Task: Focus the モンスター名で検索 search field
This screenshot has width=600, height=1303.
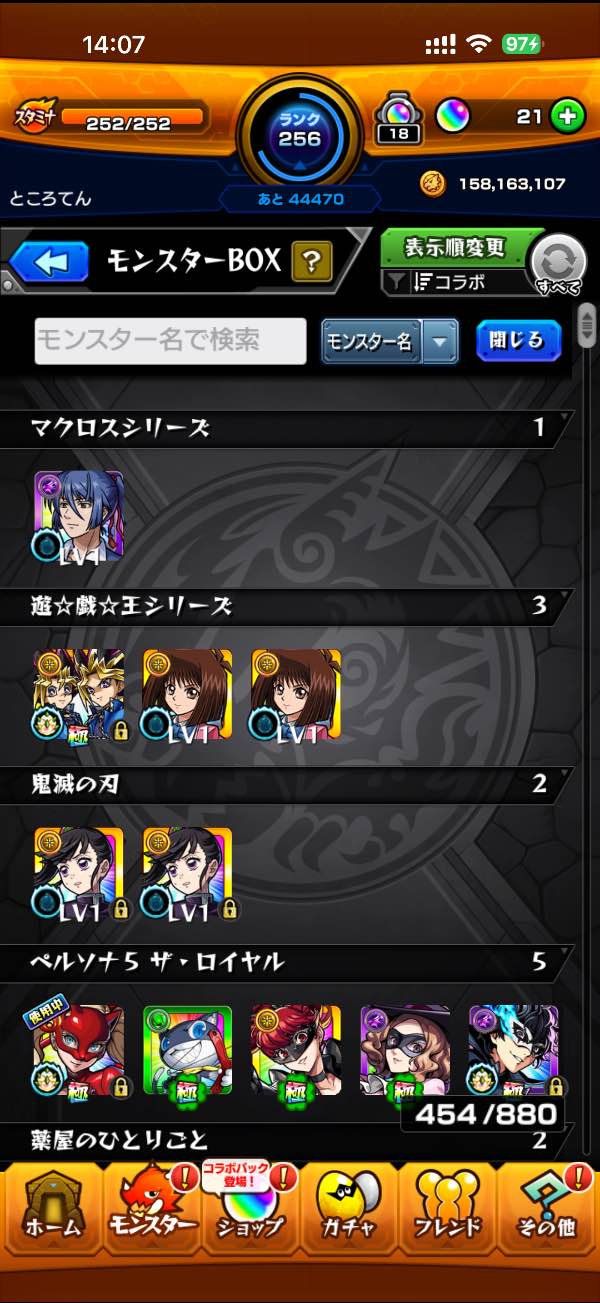Action: pyautogui.click(x=170, y=341)
